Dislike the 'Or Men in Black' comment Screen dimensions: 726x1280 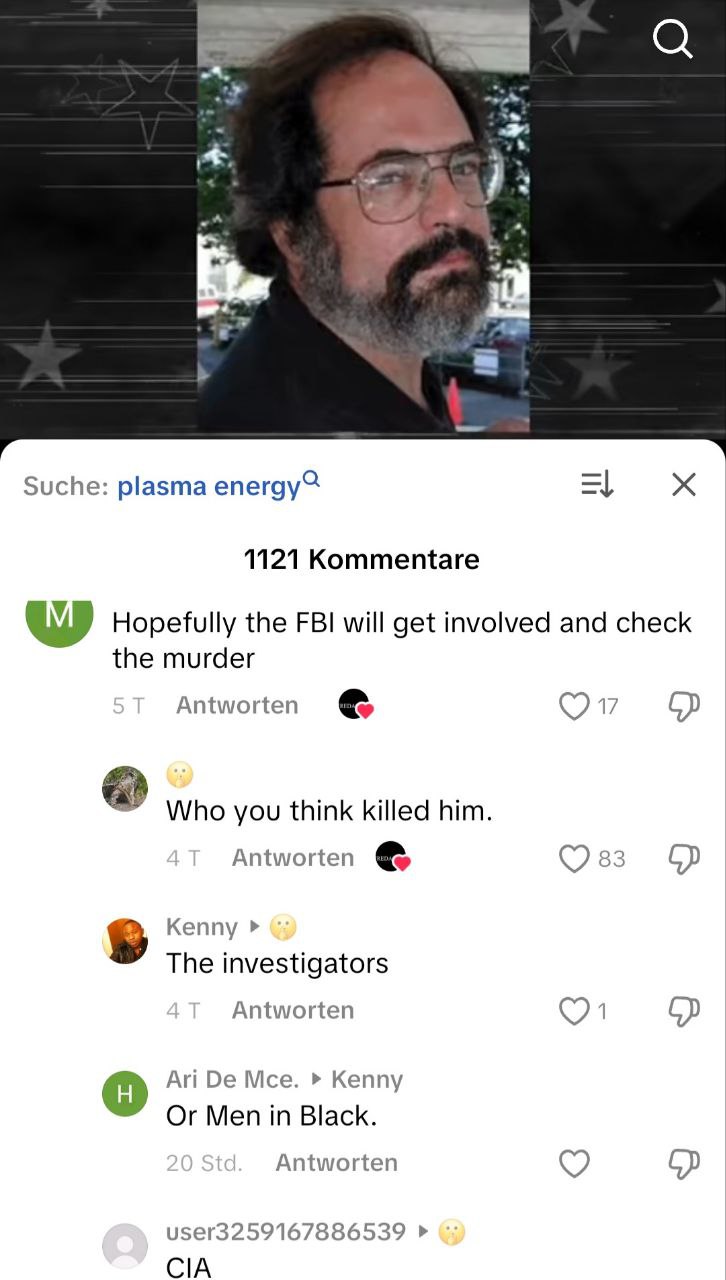(x=684, y=1163)
